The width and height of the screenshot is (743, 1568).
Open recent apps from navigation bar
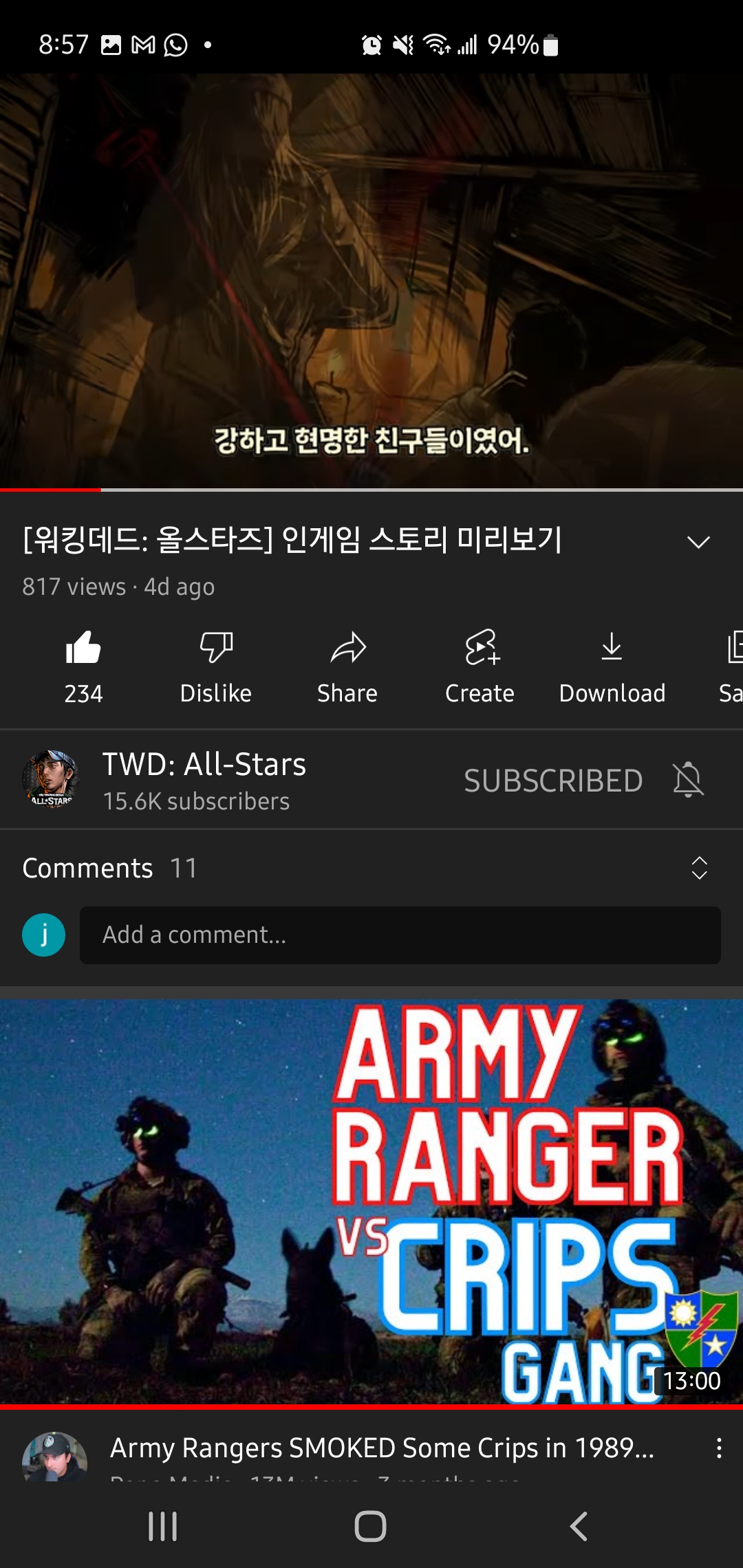[163, 1526]
